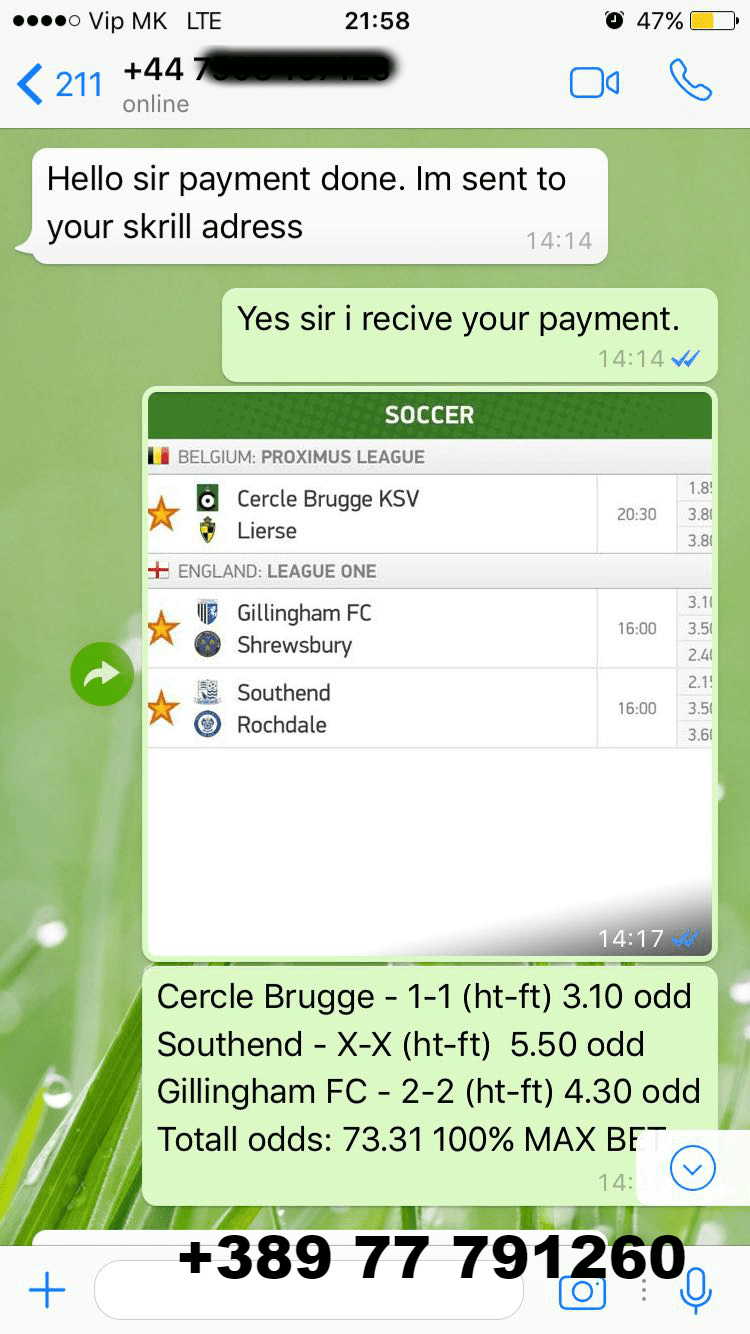750x1334 pixels.
Task: Jump to the latest messages
Action: tap(693, 1167)
